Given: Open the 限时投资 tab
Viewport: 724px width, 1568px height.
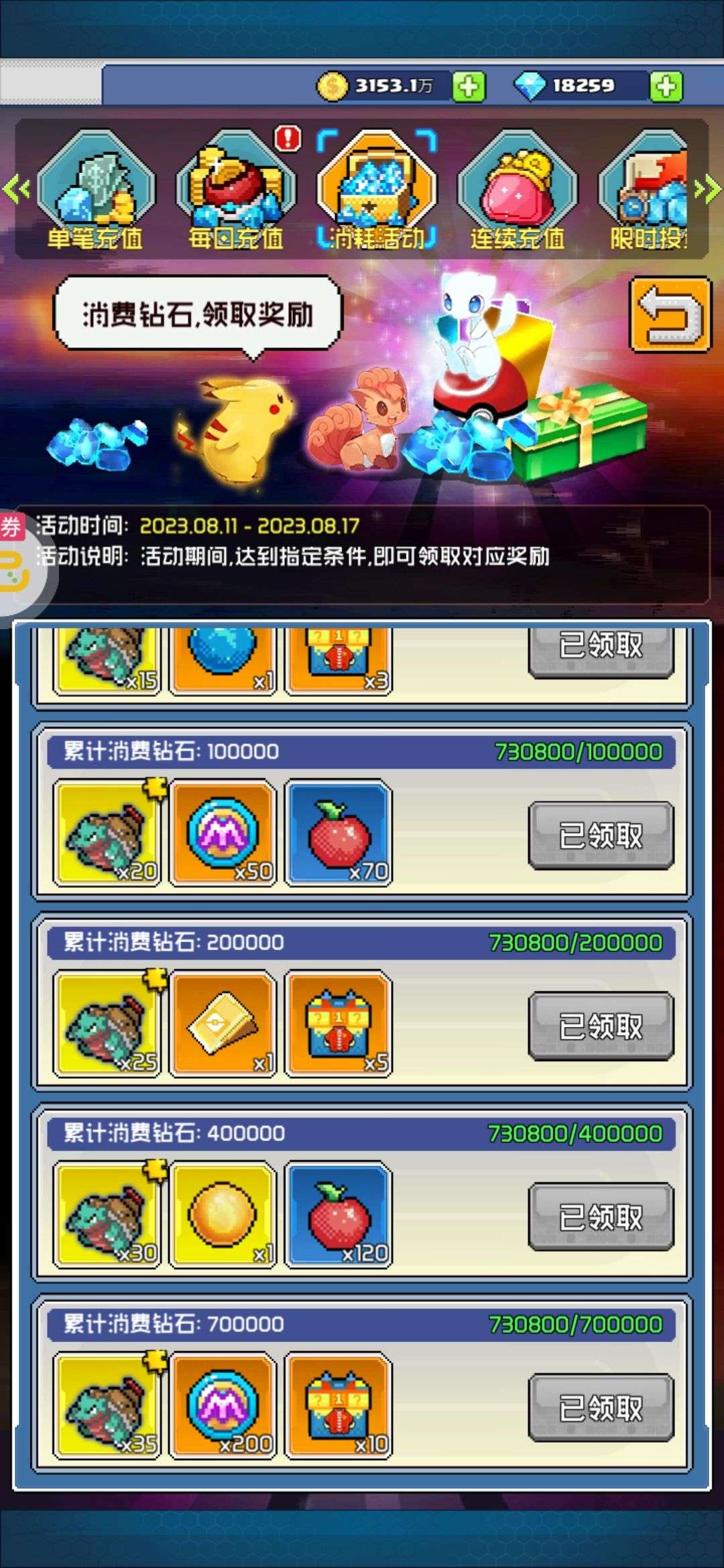Looking at the screenshot, I should [645, 190].
